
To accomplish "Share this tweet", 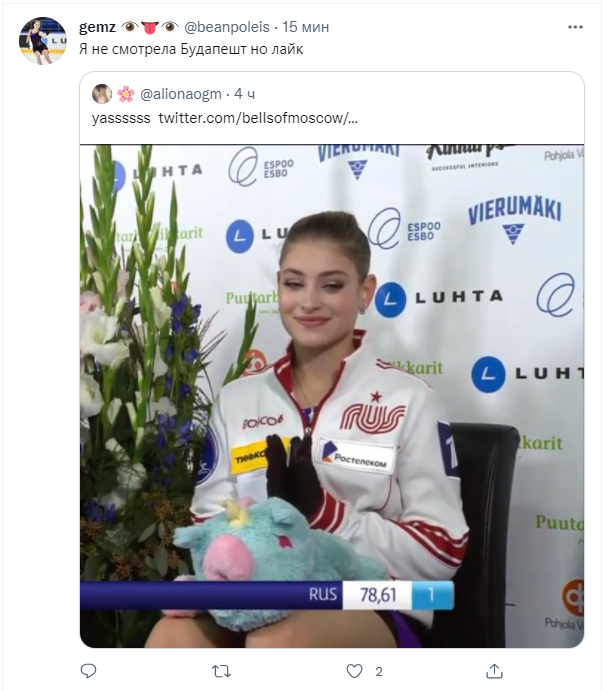I will [494, 670].
